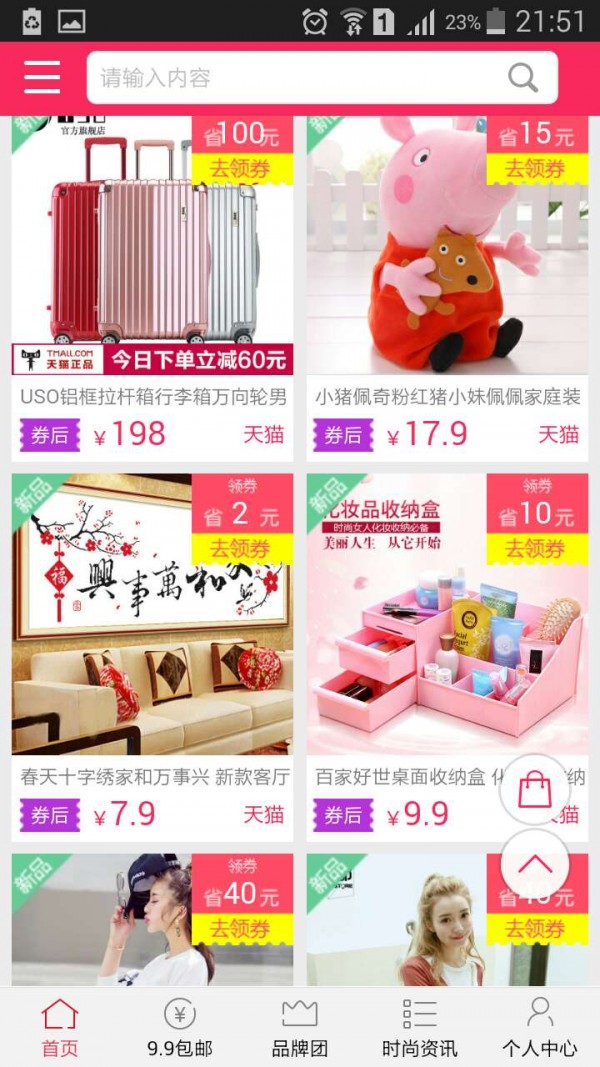Viewport: 600px width, 1067px height.
Task: Tap the magnifier search icon
Action: click(x=523, y=78)
